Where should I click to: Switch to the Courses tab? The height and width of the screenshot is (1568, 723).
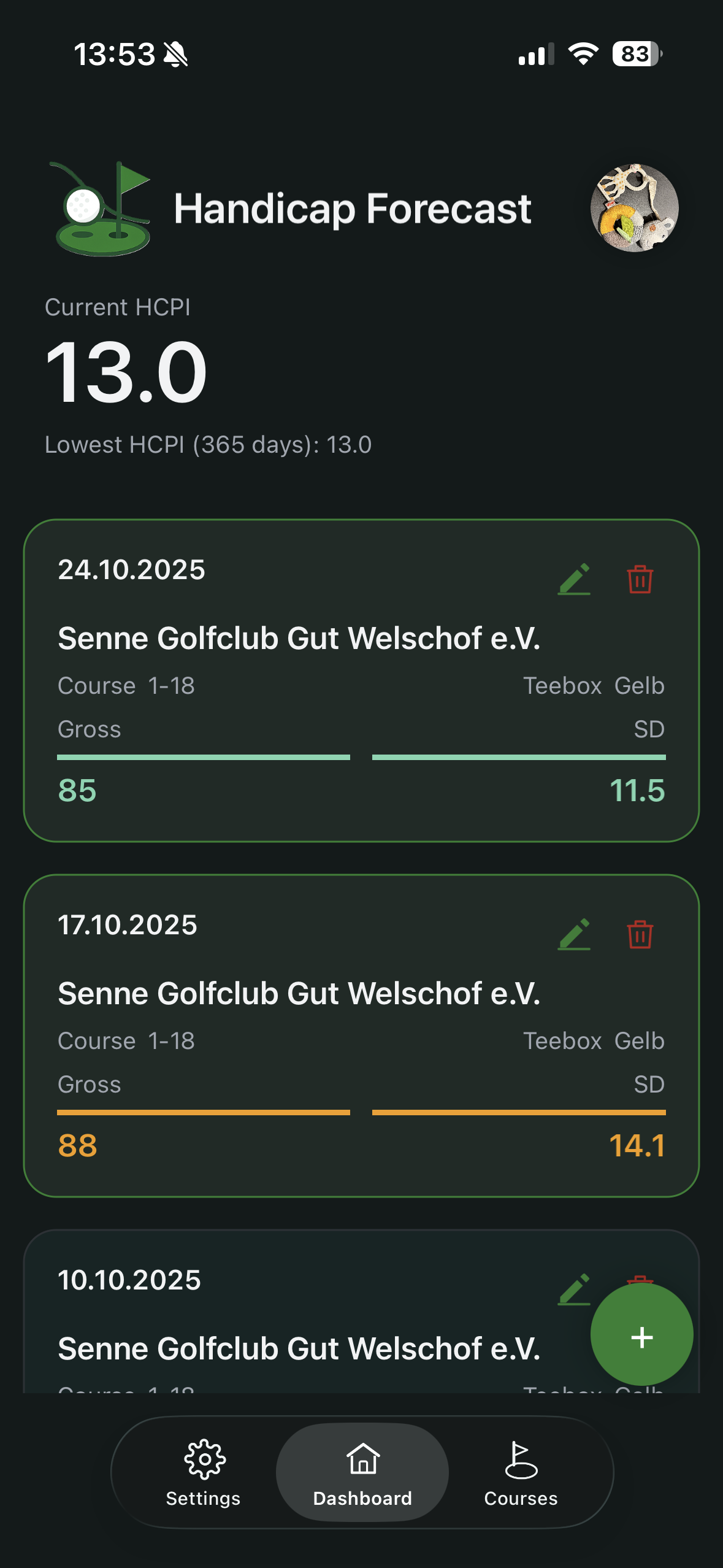point(521,1472)
